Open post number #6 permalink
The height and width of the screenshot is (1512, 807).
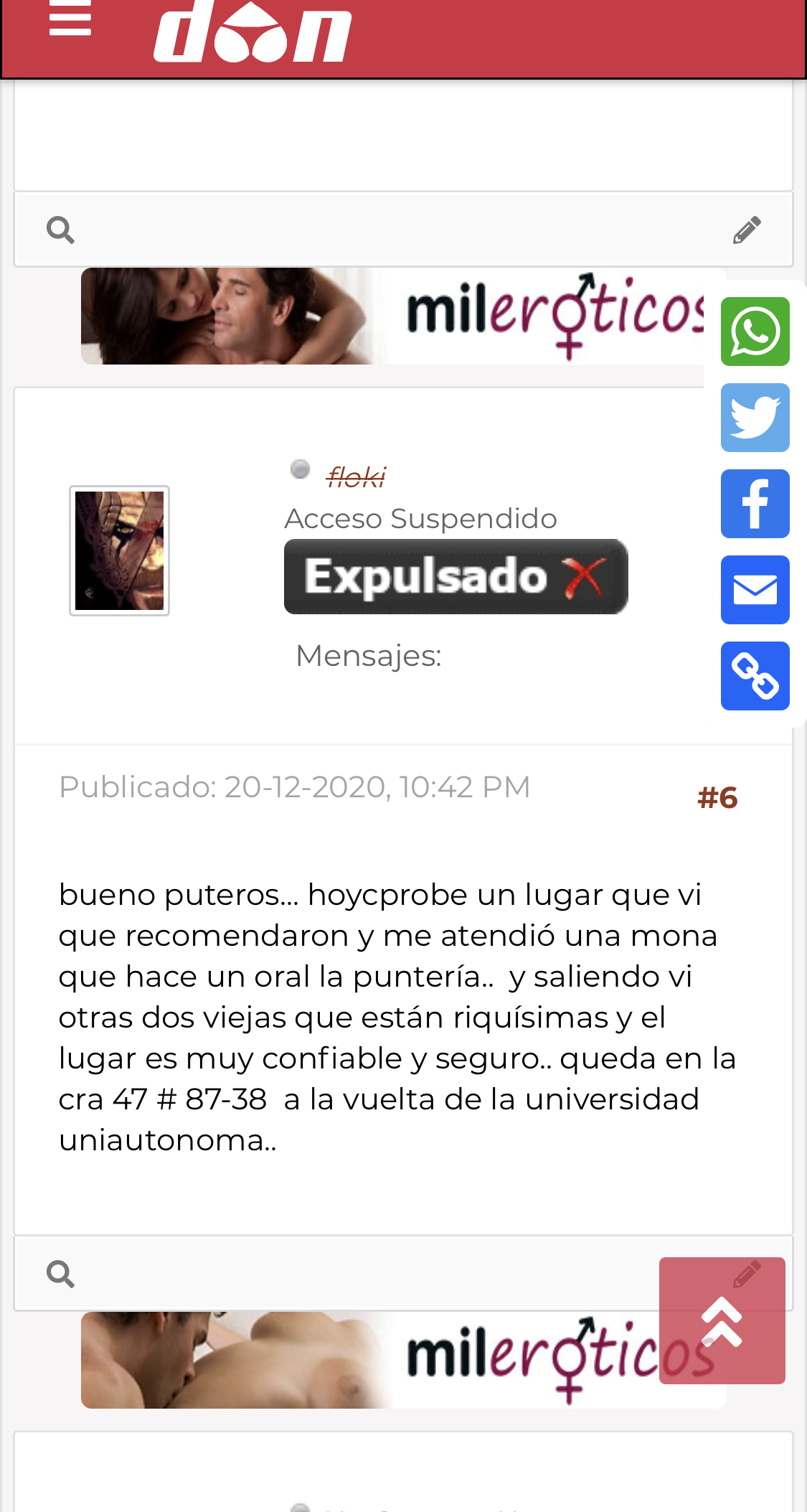click(717, 798)
